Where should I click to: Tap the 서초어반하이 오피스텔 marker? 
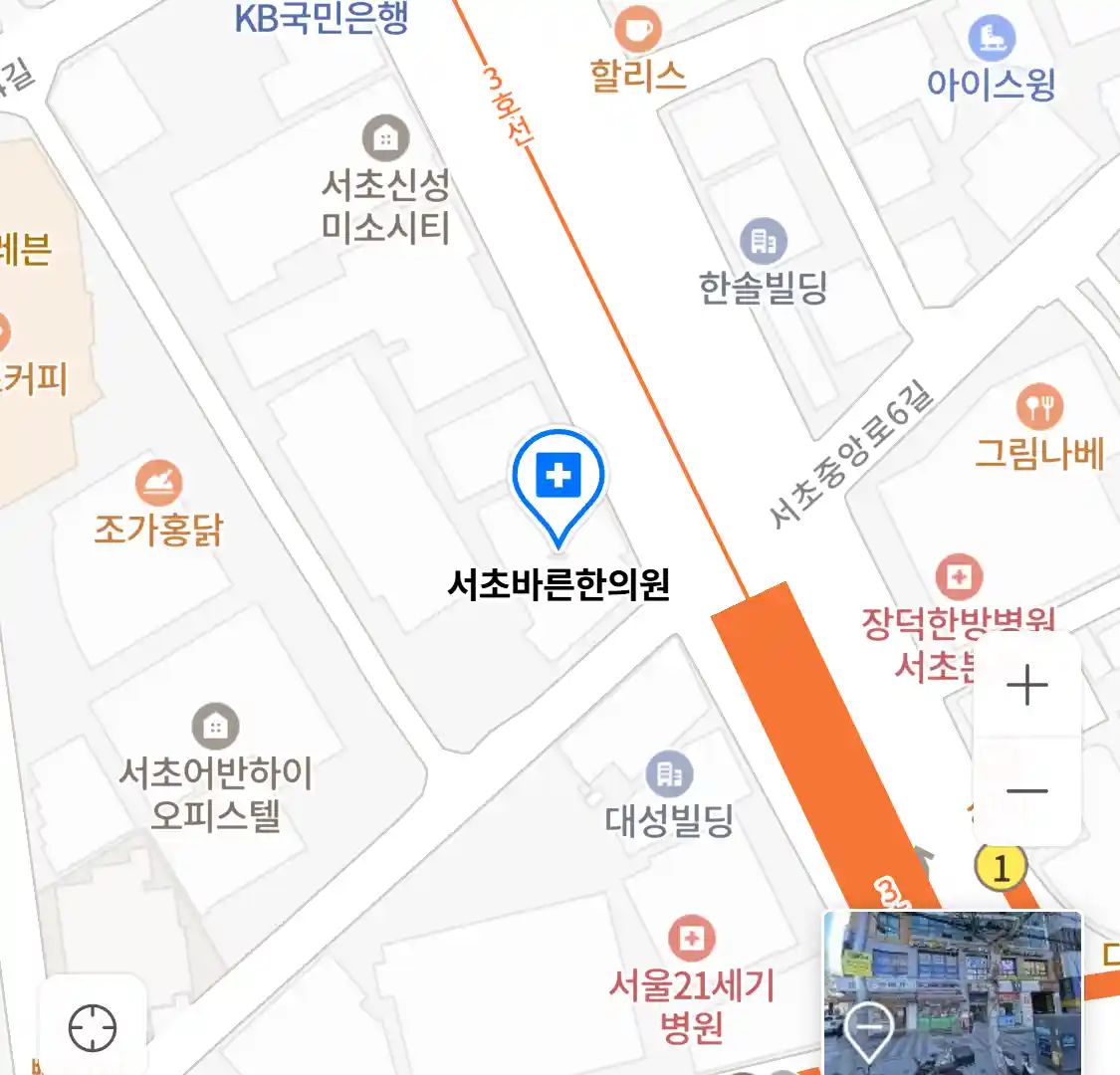(x=215, y=726)
